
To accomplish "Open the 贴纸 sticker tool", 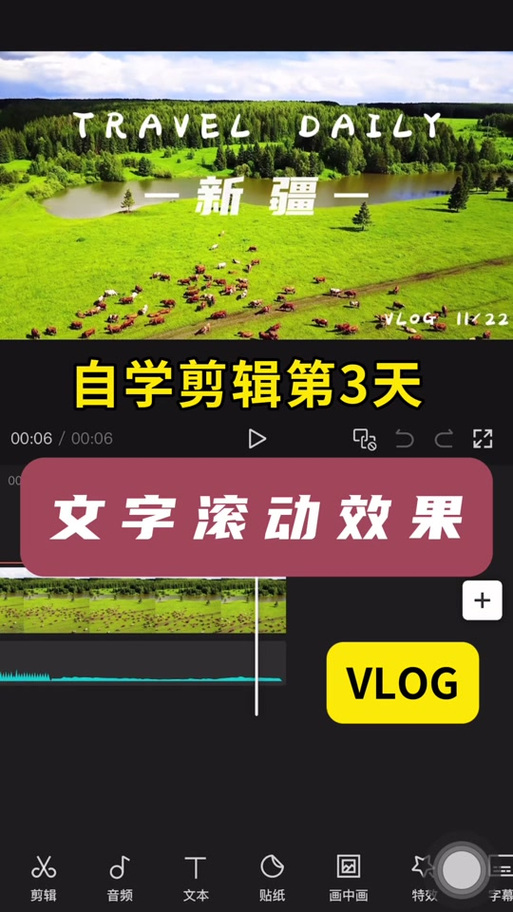I will [272, 878].
